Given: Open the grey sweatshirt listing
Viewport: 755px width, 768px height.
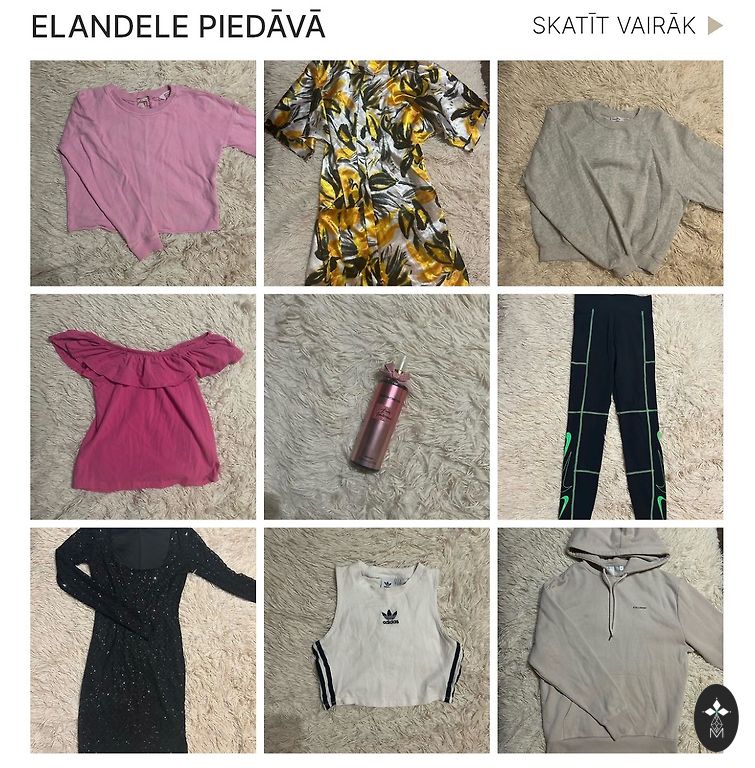Looking at the screenshot, I should [610, 173].
